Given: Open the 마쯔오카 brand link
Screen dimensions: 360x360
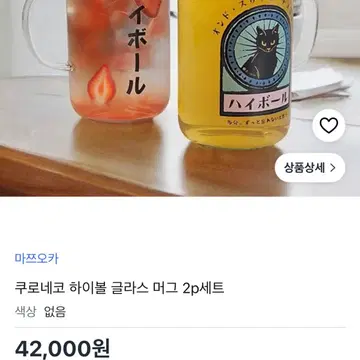Looking at the screenshot, I should coord(37,258).
